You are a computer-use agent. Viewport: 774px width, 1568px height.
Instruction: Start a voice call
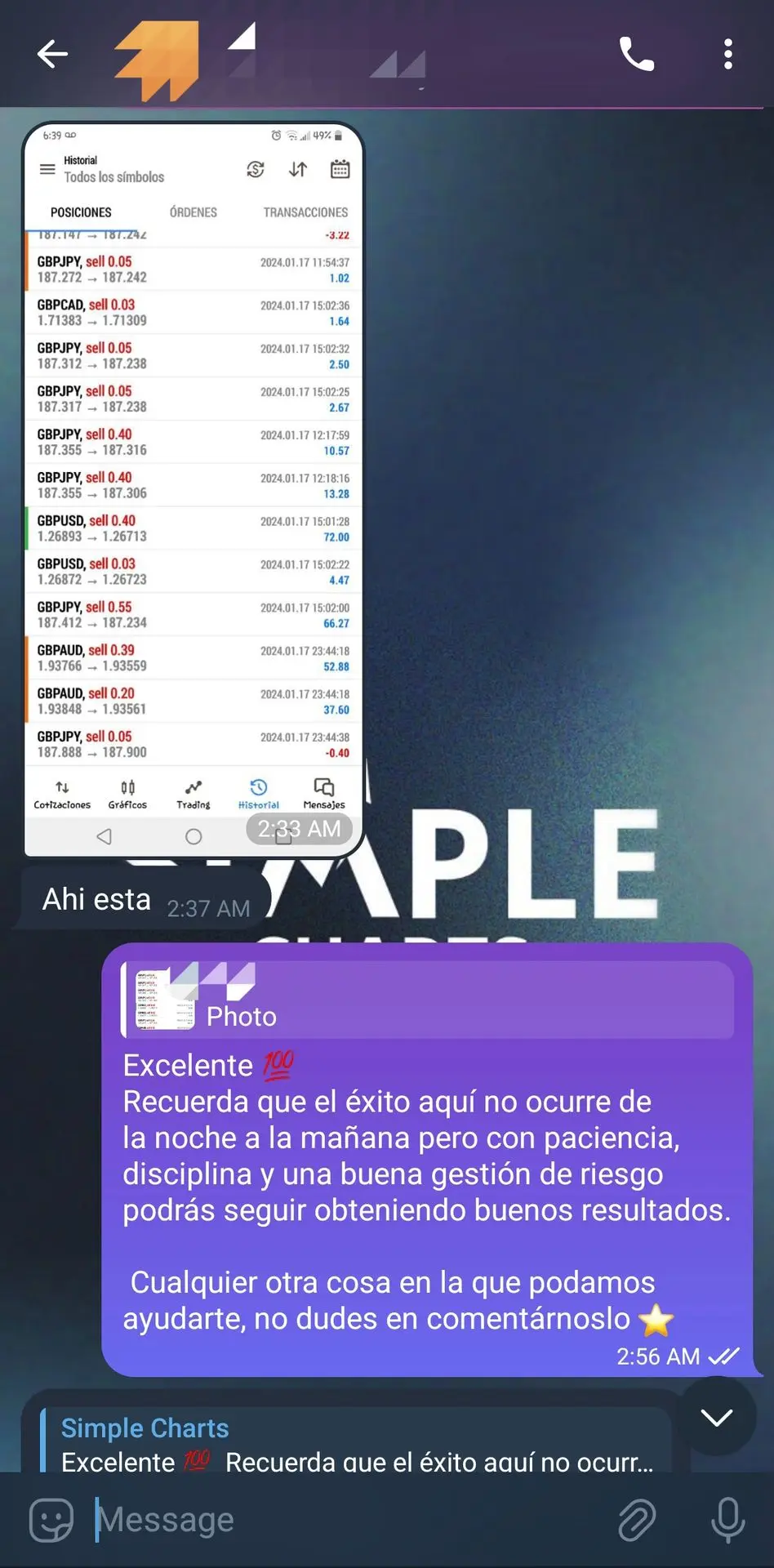point(637,55)
